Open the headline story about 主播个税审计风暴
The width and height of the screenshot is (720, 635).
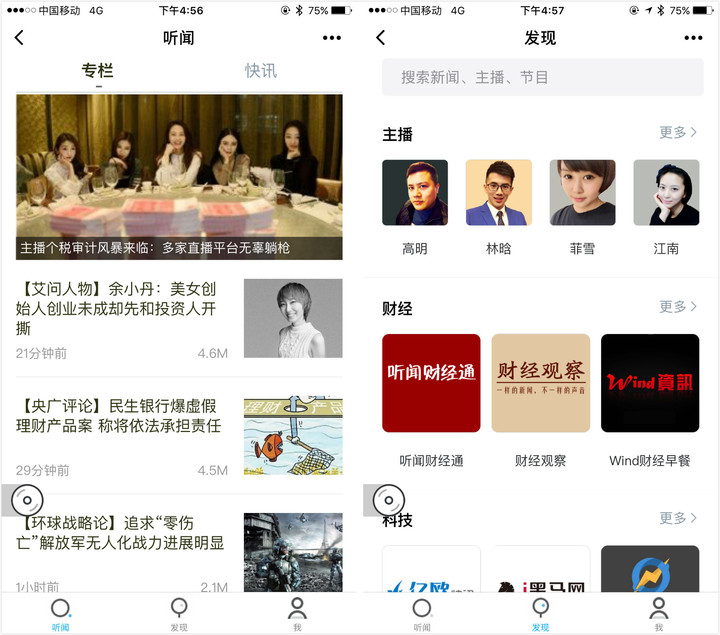click(x=179, y=177)
